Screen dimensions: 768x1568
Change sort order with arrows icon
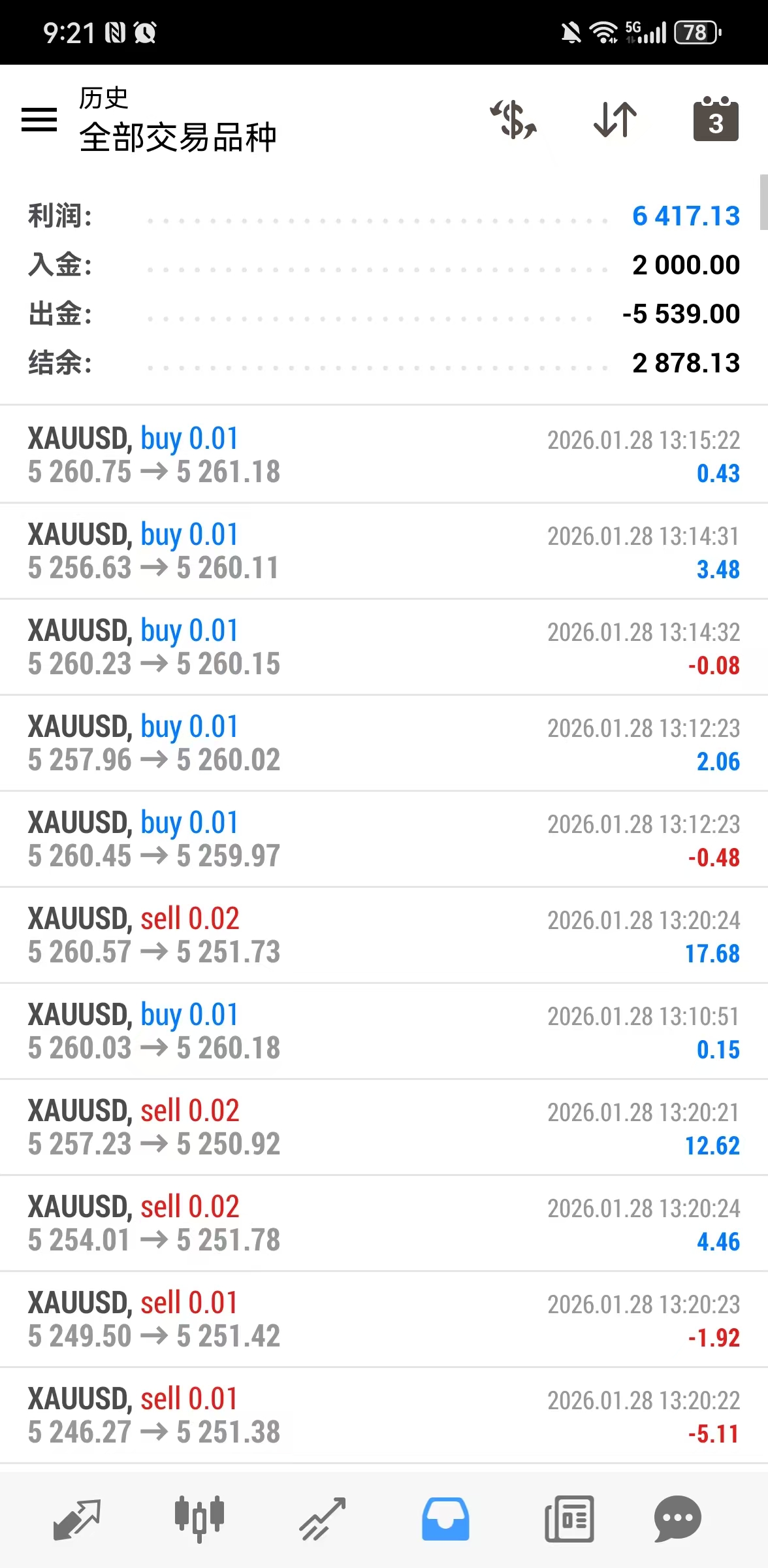615,120
